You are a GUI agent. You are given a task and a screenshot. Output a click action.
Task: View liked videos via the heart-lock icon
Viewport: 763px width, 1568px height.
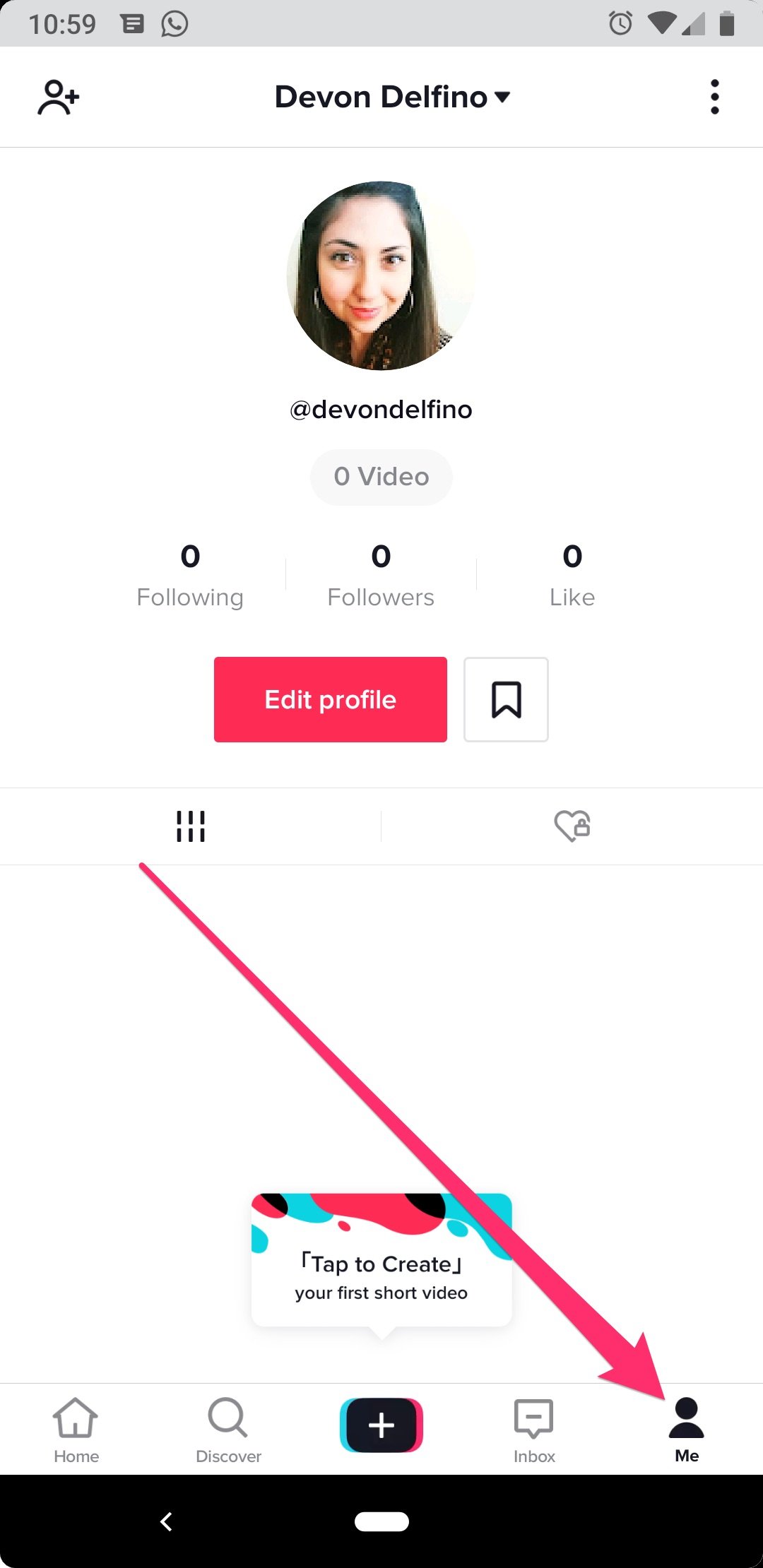(x=572, y=826)
